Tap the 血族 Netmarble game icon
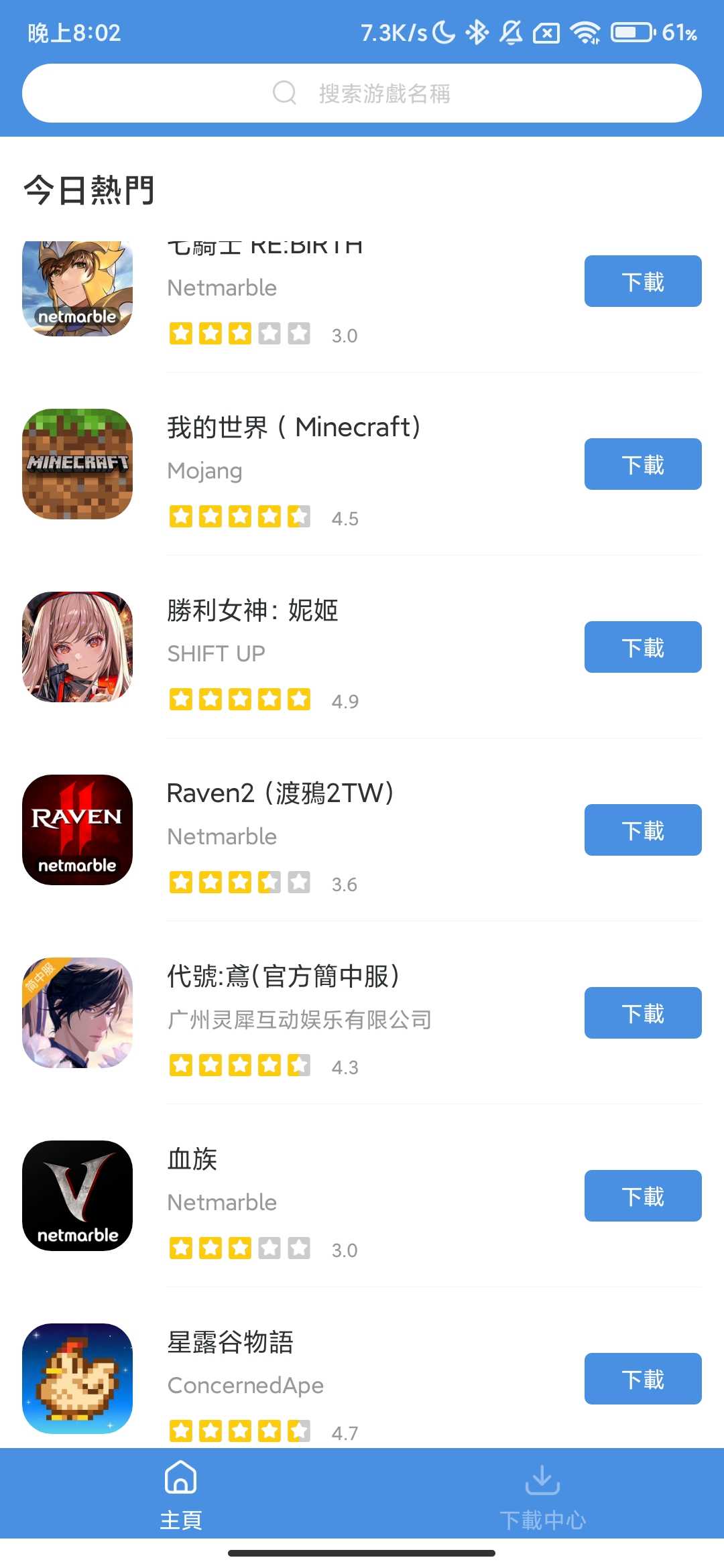Image resolution: width=724 pixels, height=1568 pixels. point(77,1197)
